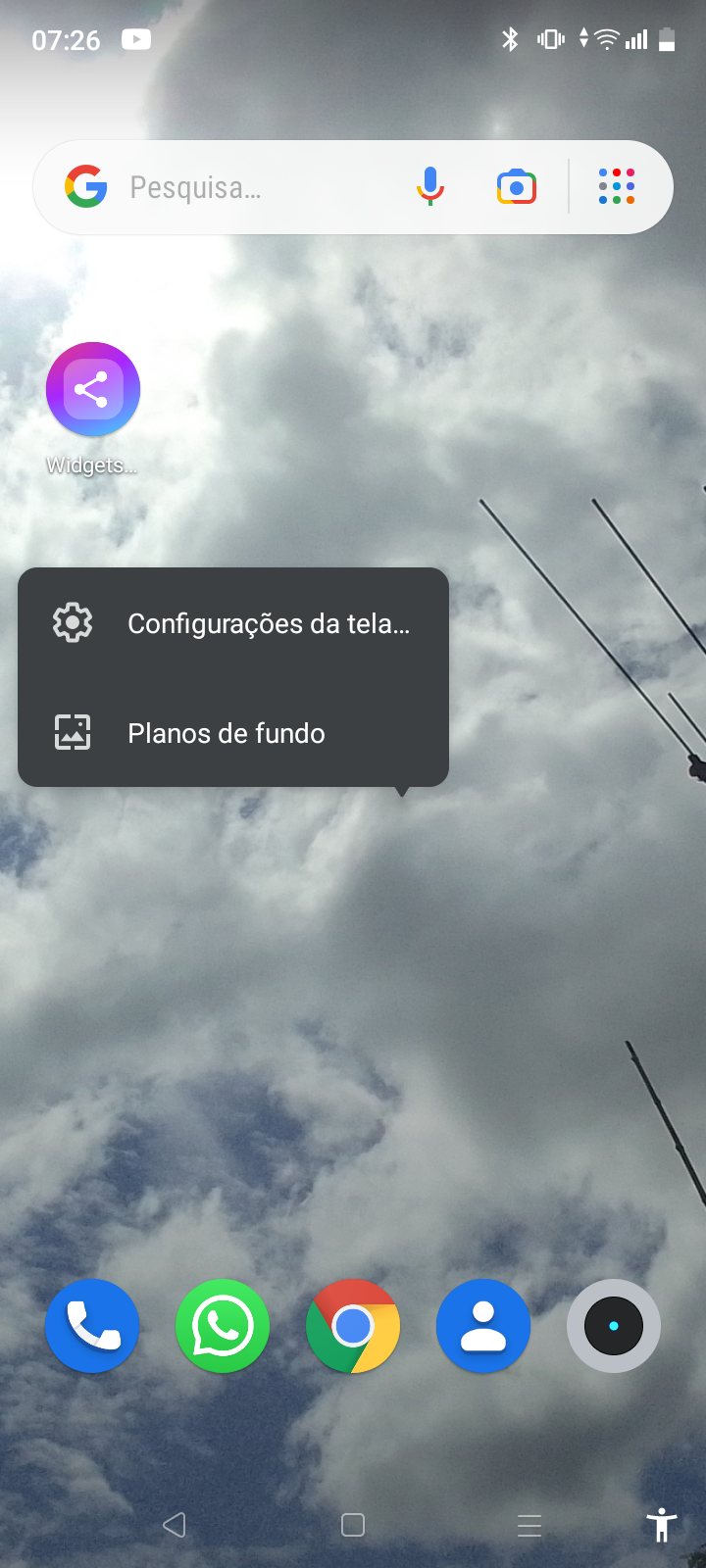The image size is (706, 1568).
Task: Go back using the navigation bar
Action: (x=175, y=1525)
